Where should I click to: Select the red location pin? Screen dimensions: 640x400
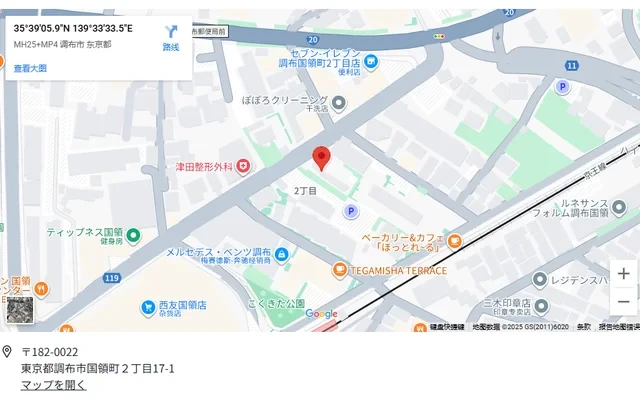click(x=321, y=158)
